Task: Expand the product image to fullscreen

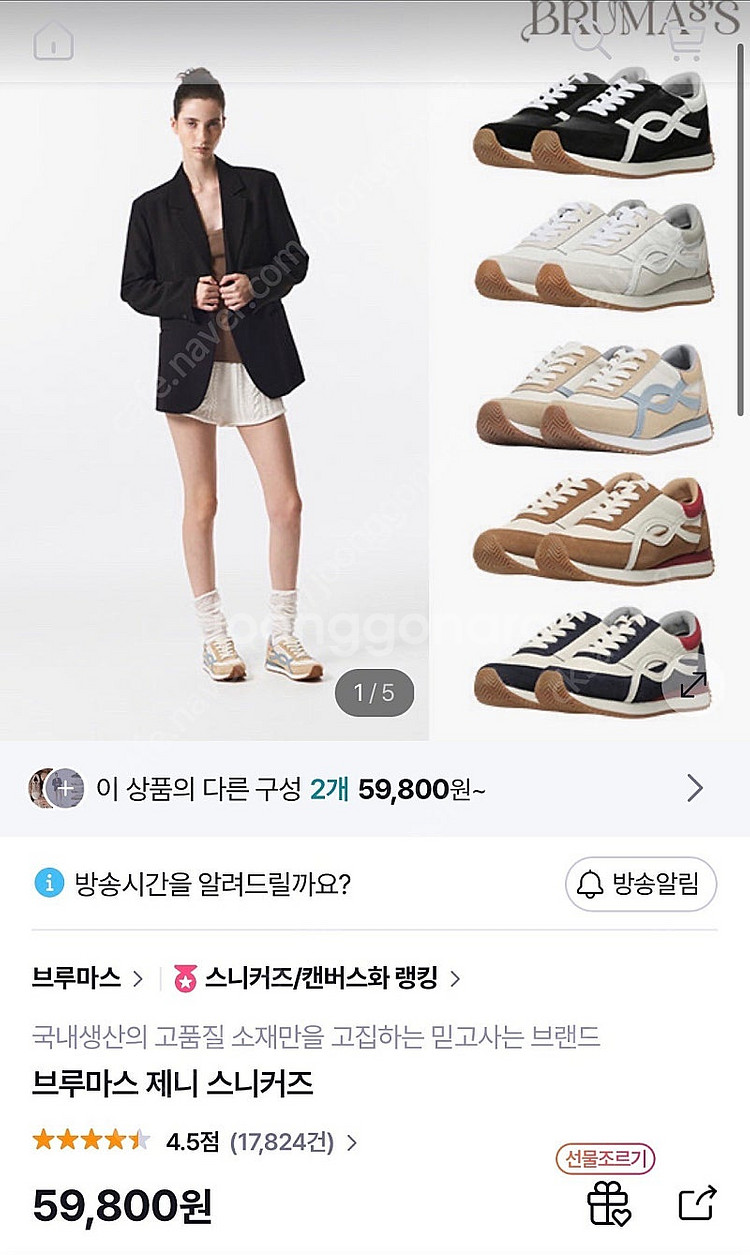Action: pyautogui.click(x=693, y=684)
